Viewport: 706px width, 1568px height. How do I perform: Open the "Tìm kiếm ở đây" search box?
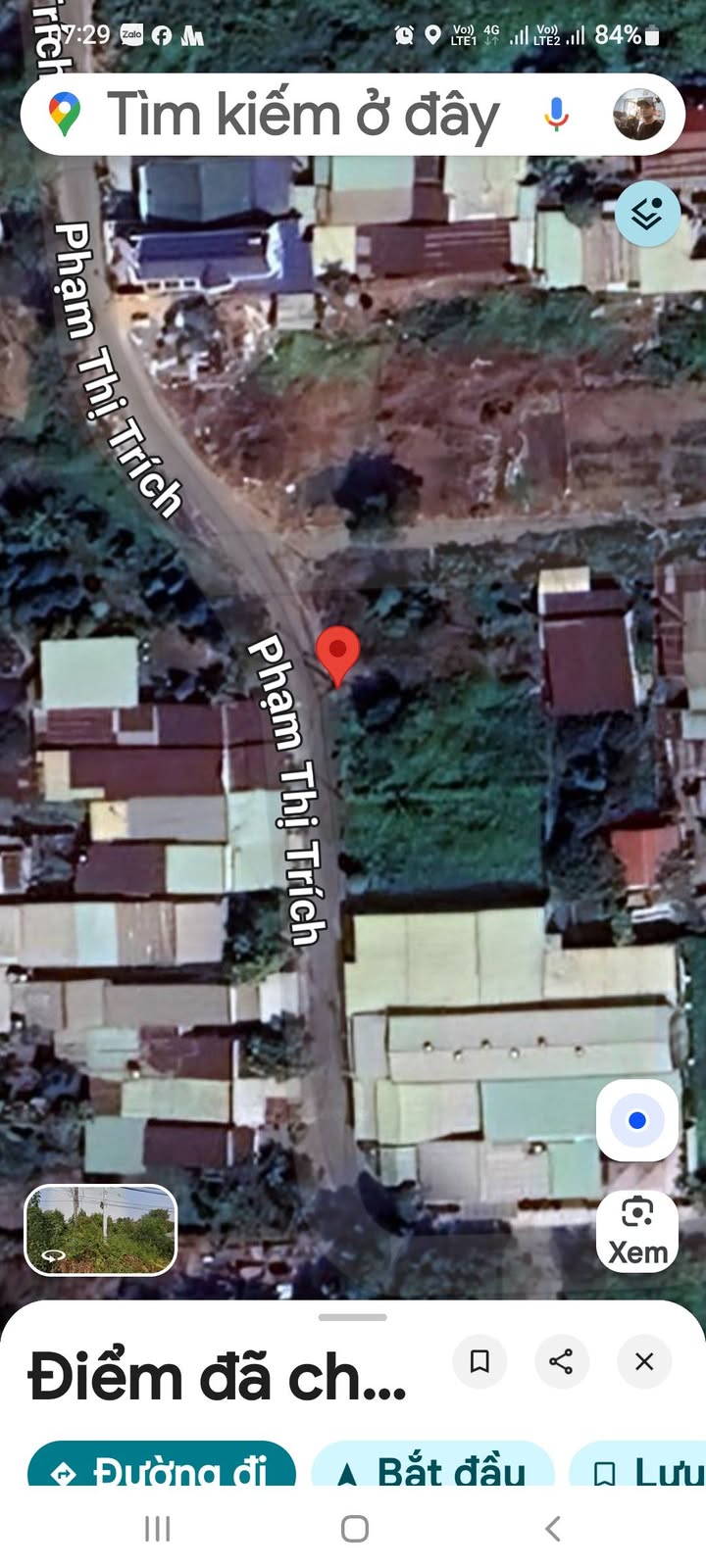coord(304,115)
